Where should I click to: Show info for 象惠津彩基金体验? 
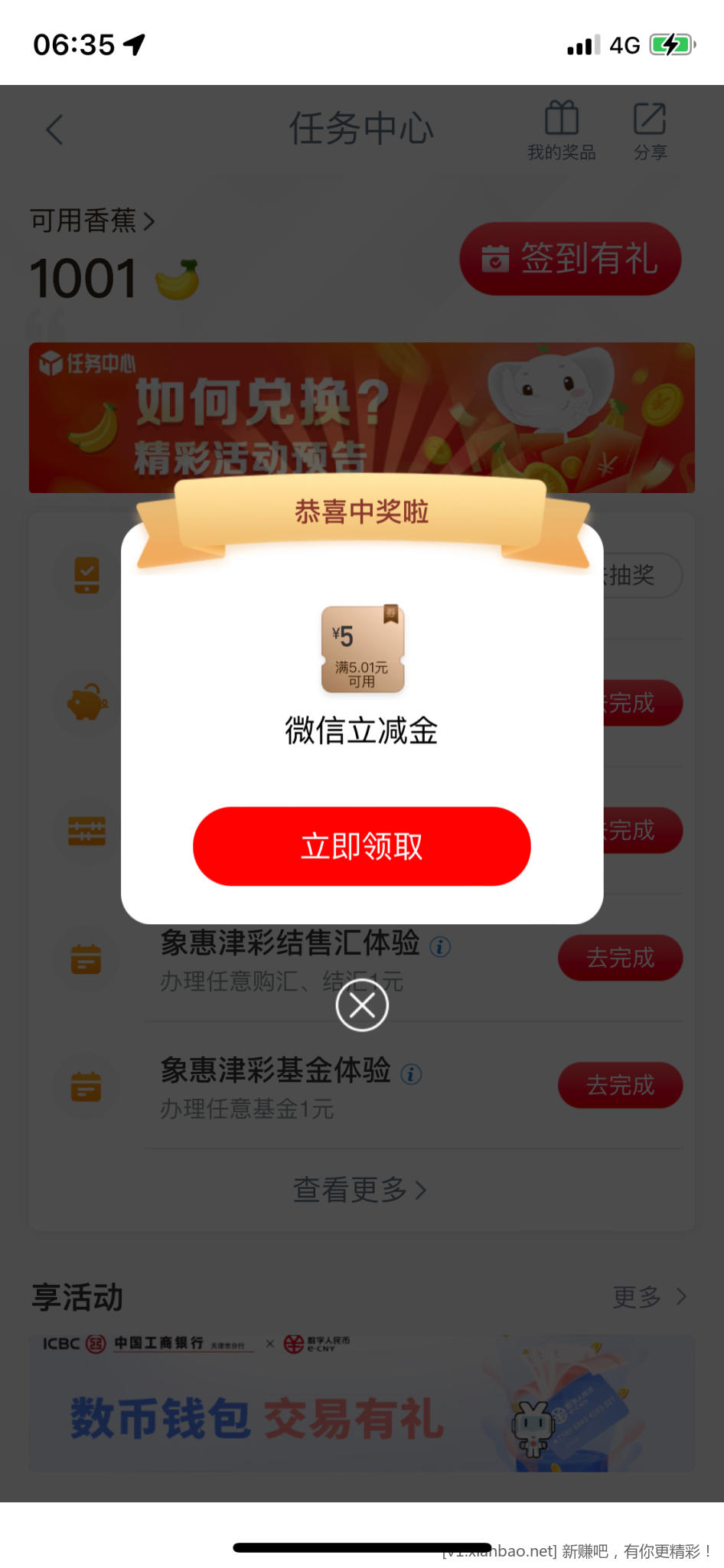(x=411, y=1074)
